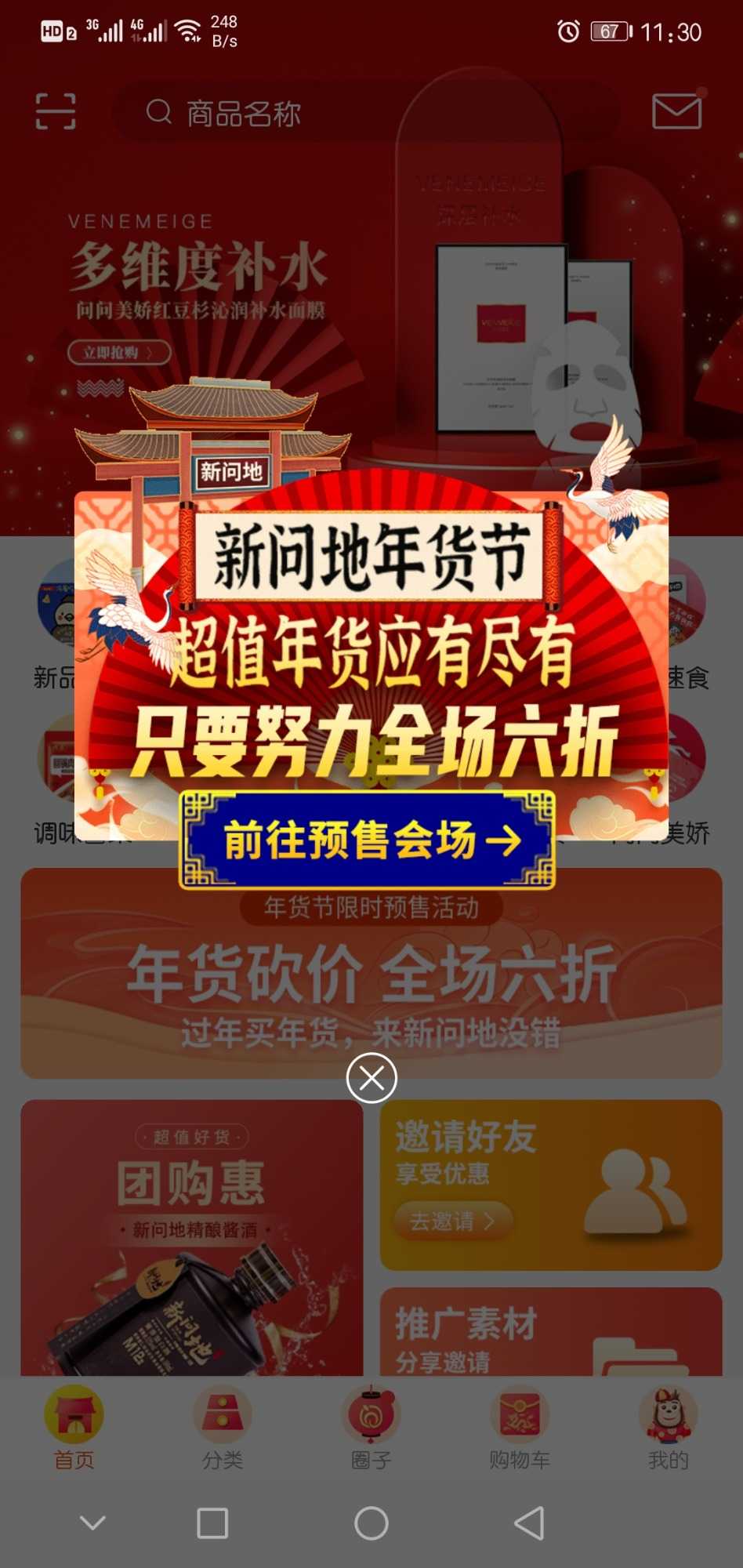The image size is (743, 1568).
Task: Go to the 购物车 tab
Action: click(520, 1428)
